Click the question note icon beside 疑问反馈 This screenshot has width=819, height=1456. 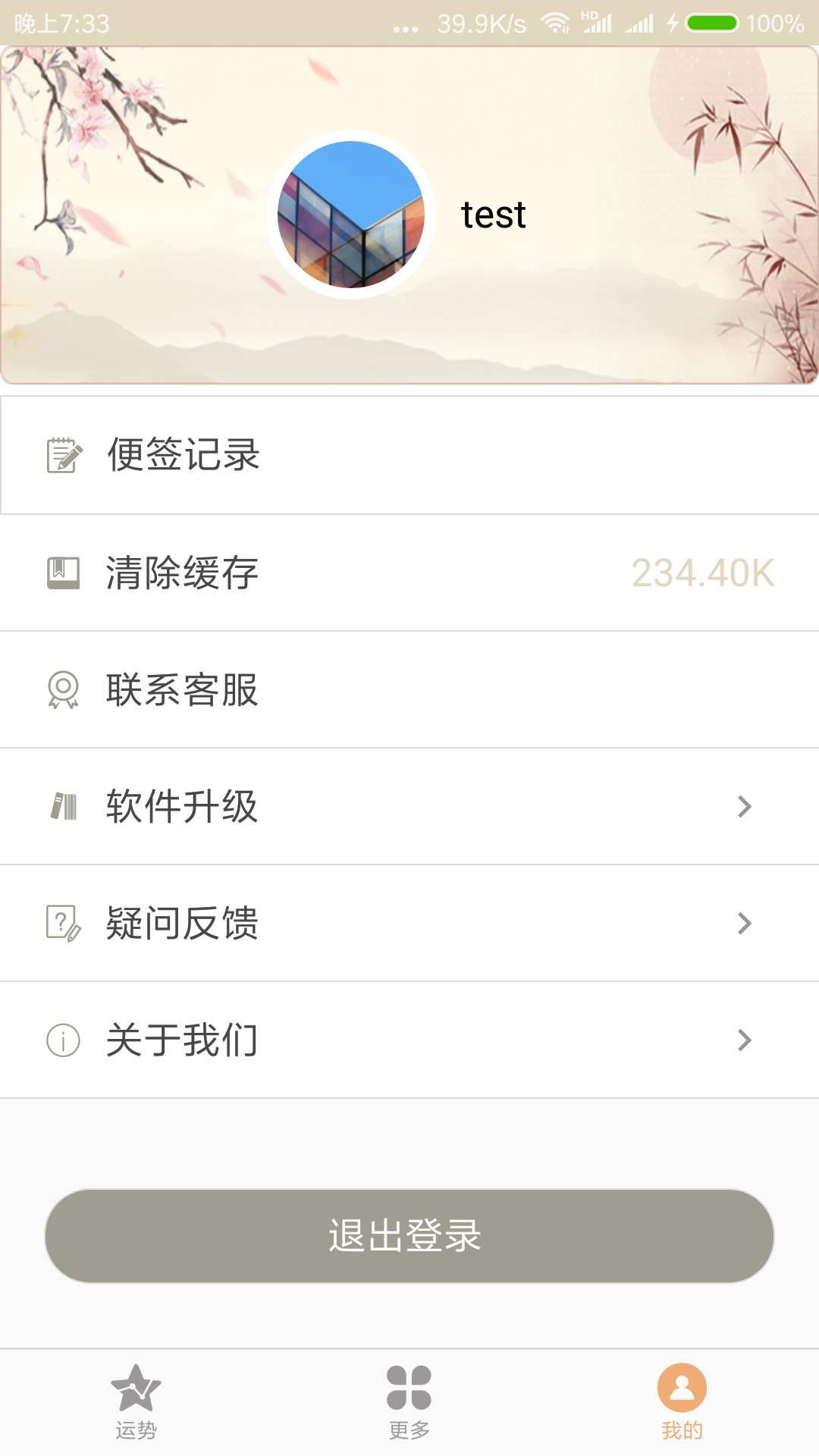point(64,923)
